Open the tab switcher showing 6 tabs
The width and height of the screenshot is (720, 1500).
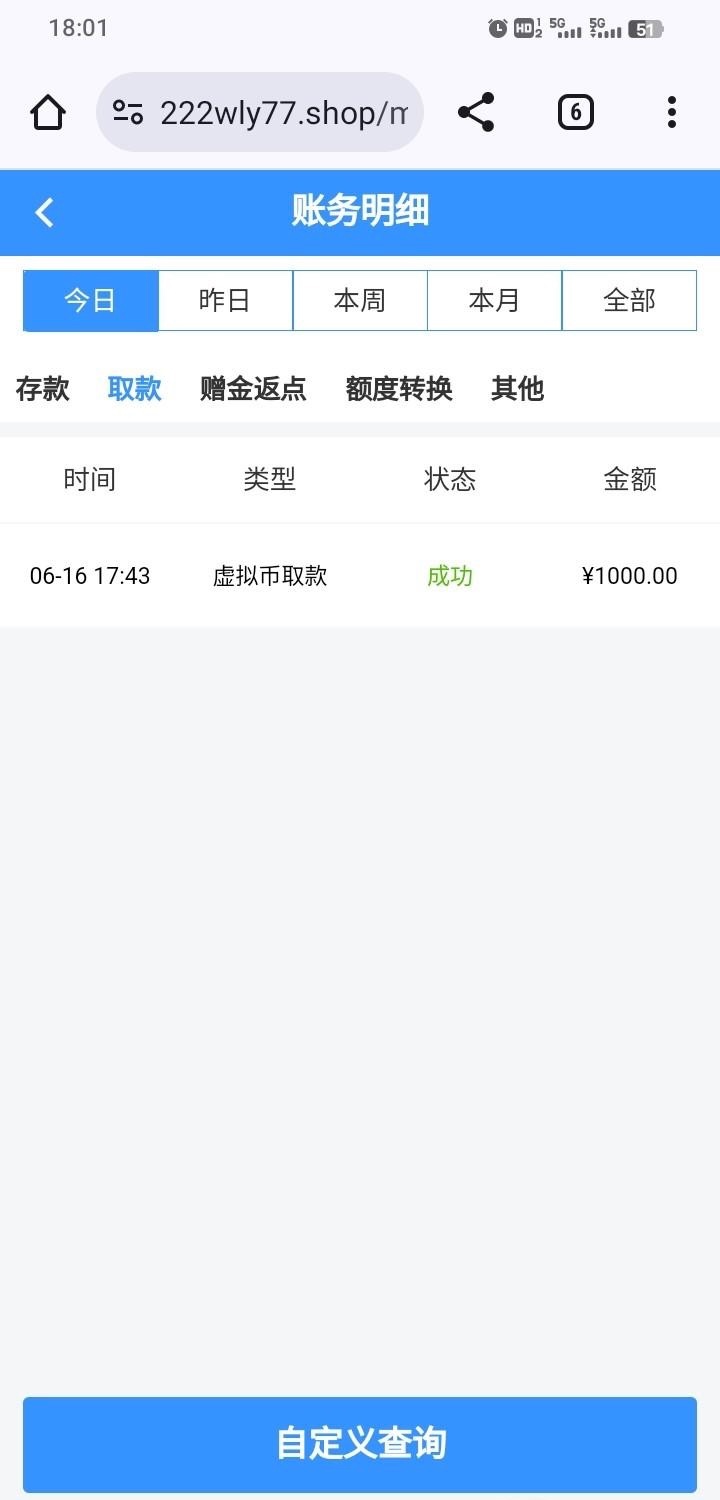click(575, 112)
